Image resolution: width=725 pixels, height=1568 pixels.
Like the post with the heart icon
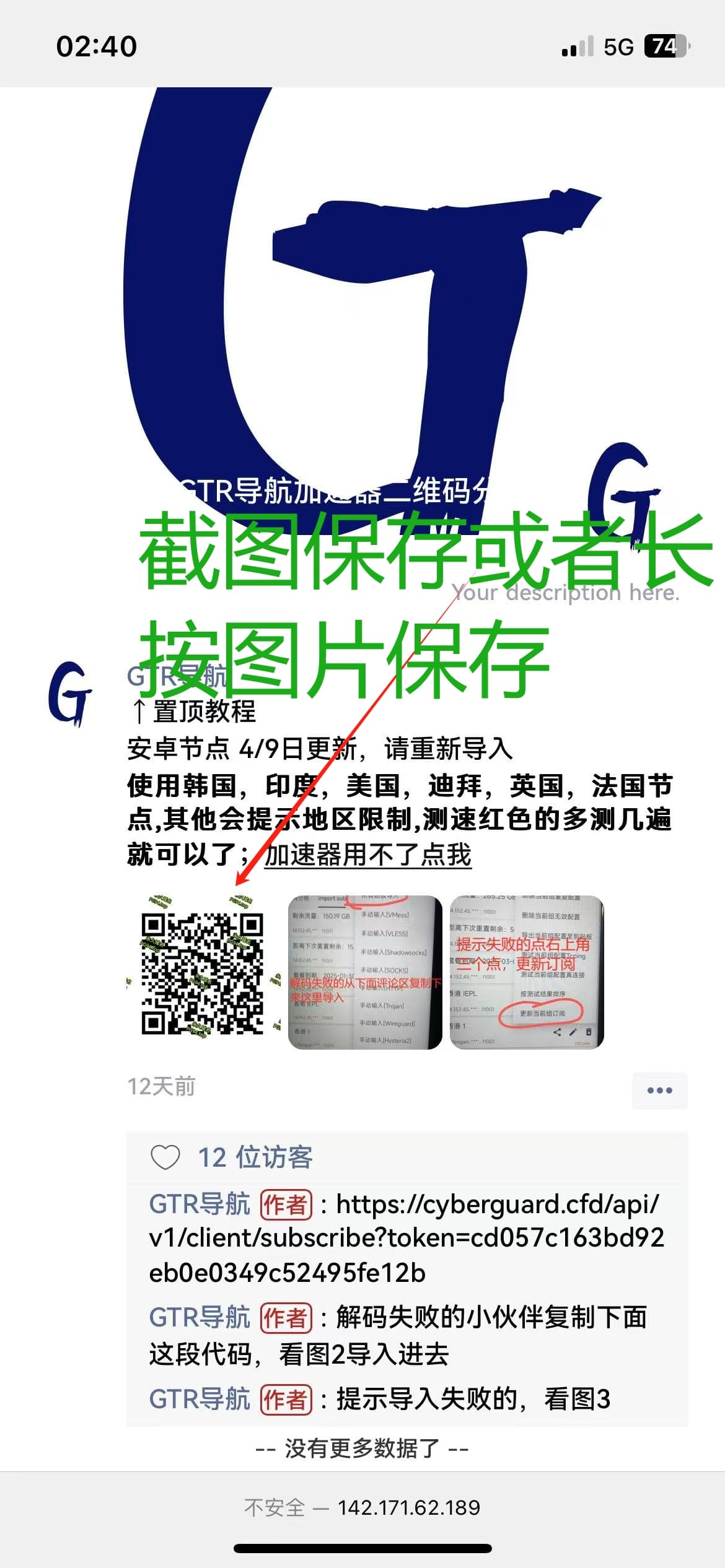pyautogui.click(x=165, y=1157)
